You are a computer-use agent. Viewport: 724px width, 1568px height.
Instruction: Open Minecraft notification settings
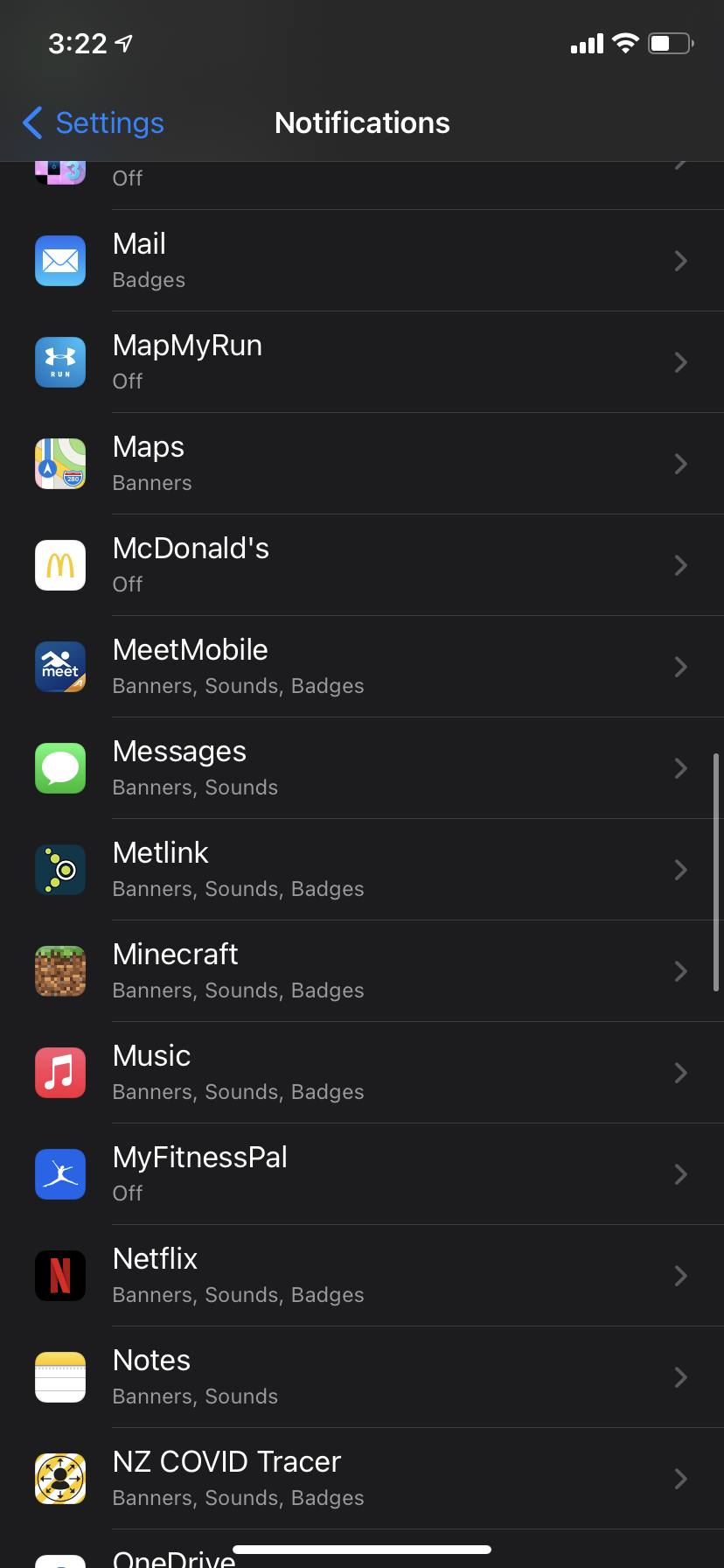(x=362, y=971)
